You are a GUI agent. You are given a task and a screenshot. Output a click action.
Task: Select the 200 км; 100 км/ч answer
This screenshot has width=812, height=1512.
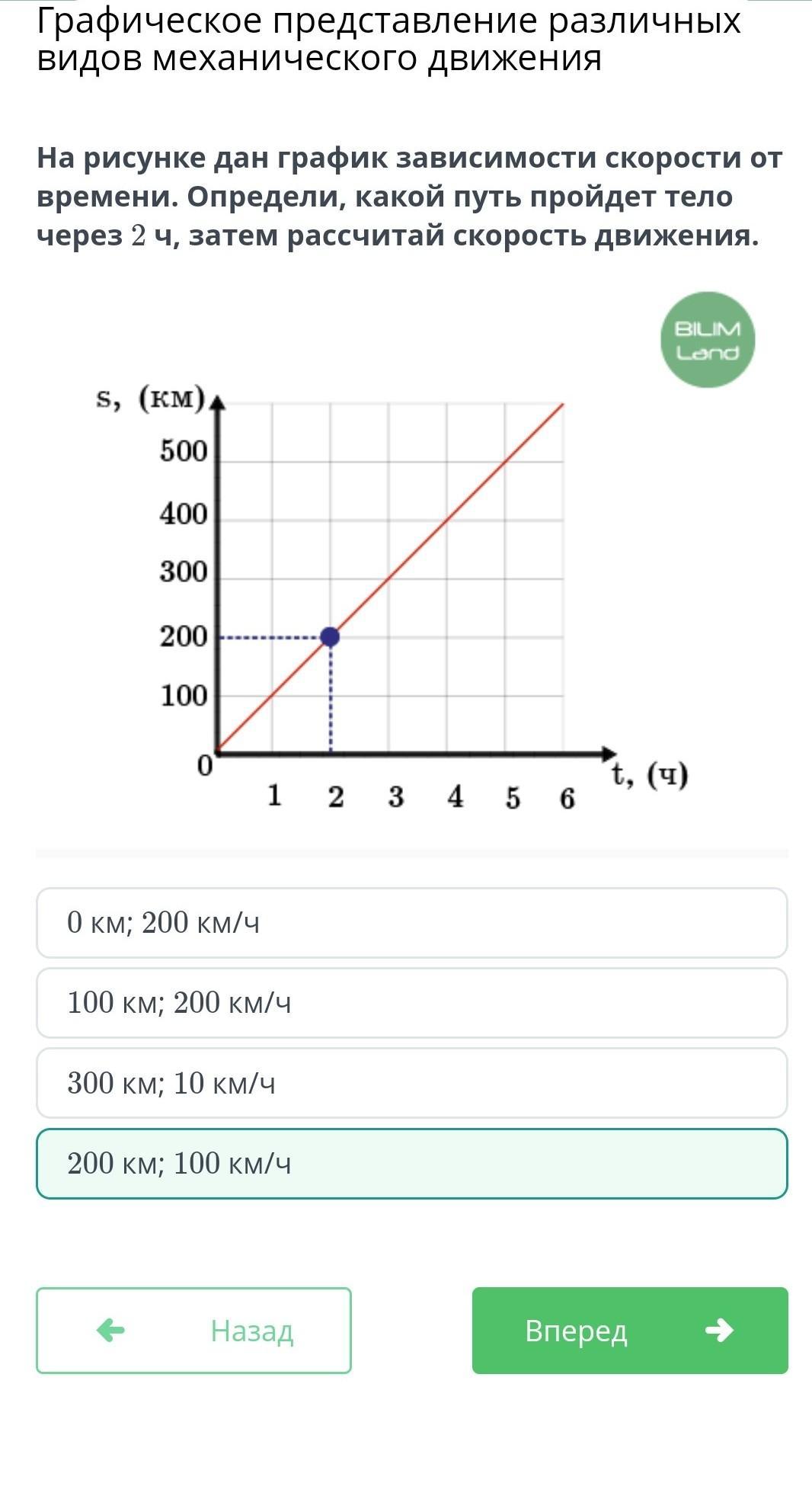pos(411,1163)
